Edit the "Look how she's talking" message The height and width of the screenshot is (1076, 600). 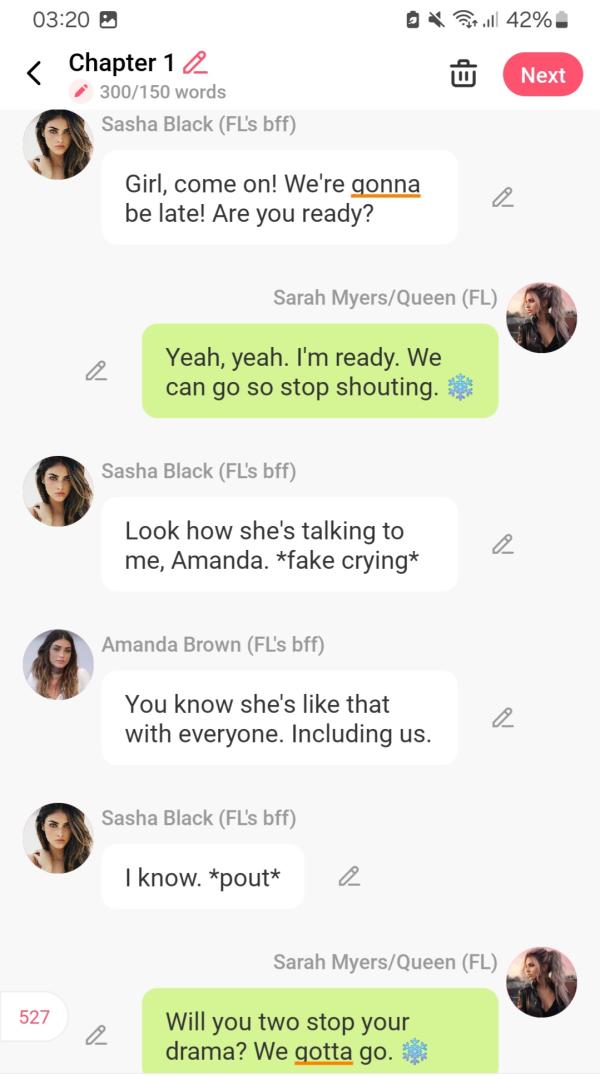[502, 545]
